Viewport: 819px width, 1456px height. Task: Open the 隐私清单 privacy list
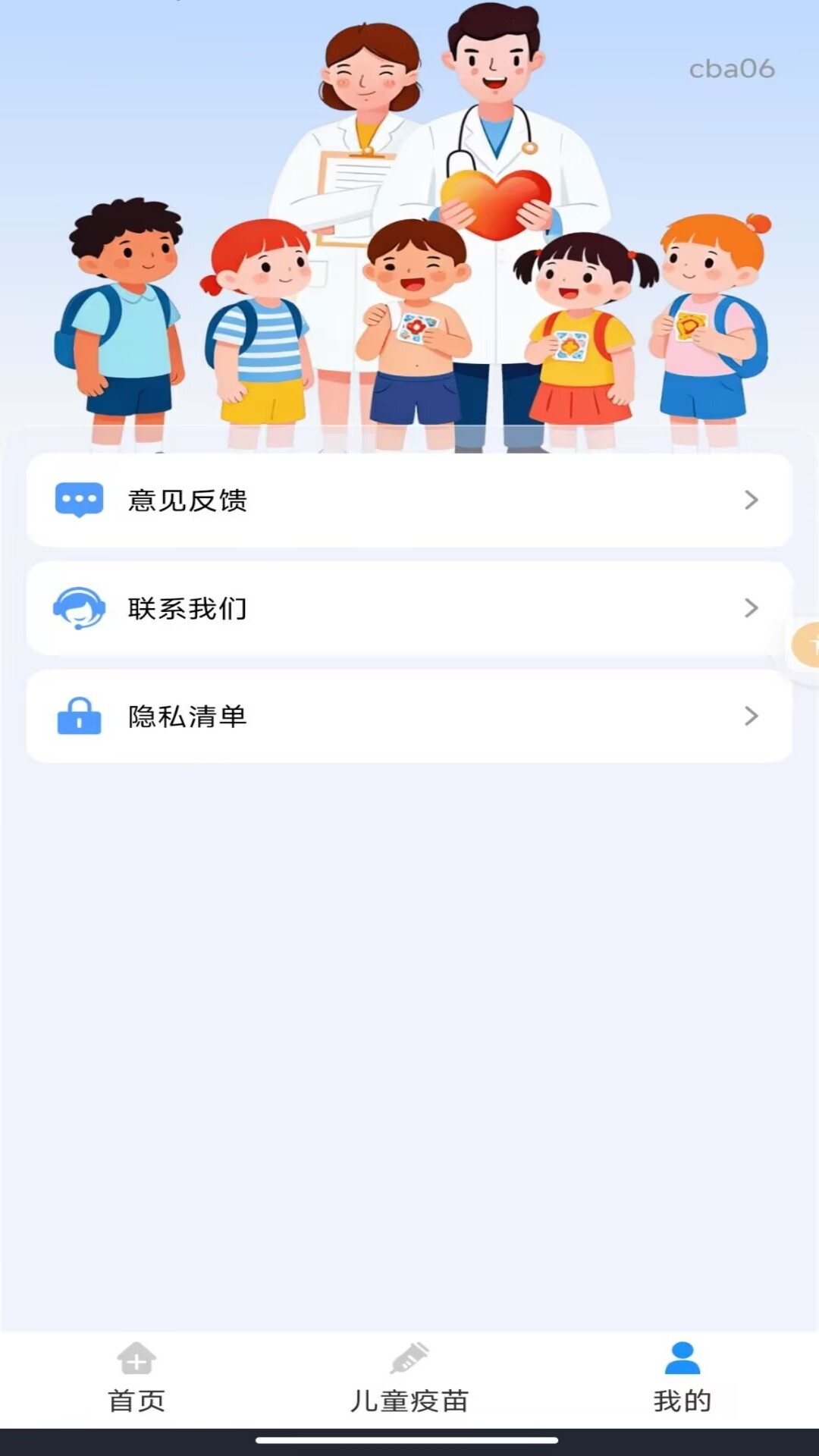coord(409,716)
